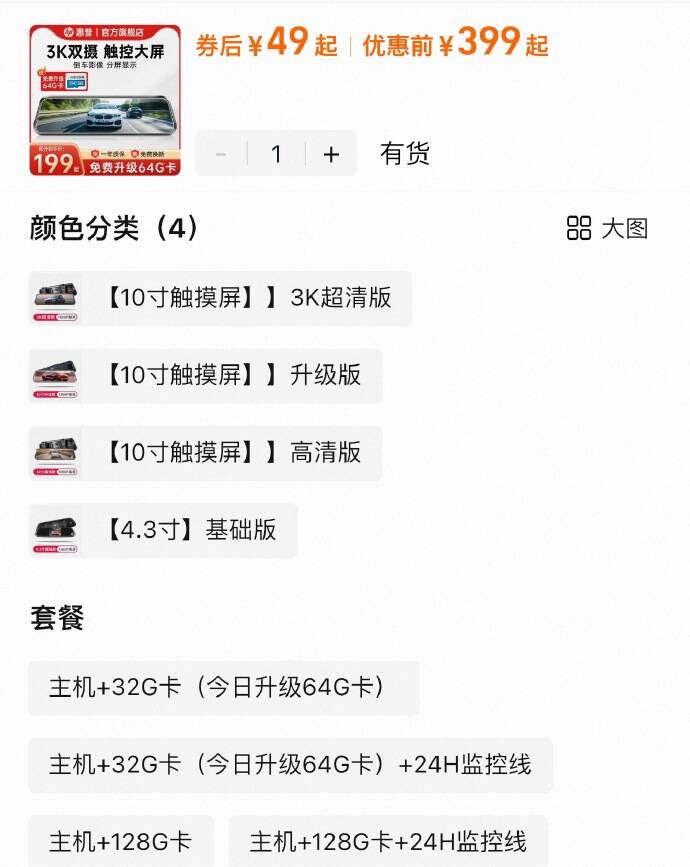Select the 【10寸触摸屏】3K超清版 option
Image resolution: width=690 pixels, height=867 pixels.
(220, 298)
